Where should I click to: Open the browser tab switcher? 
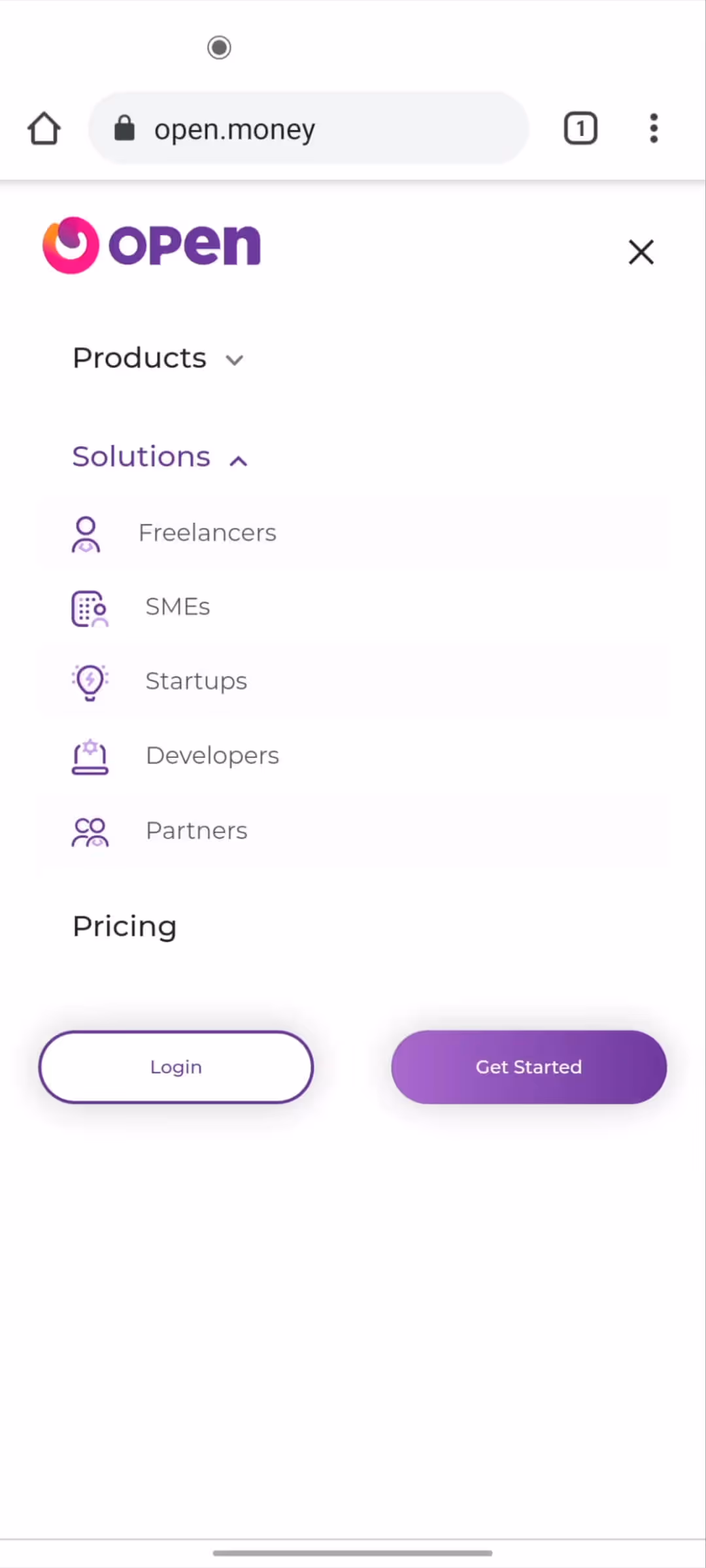(x=580, y=128)
